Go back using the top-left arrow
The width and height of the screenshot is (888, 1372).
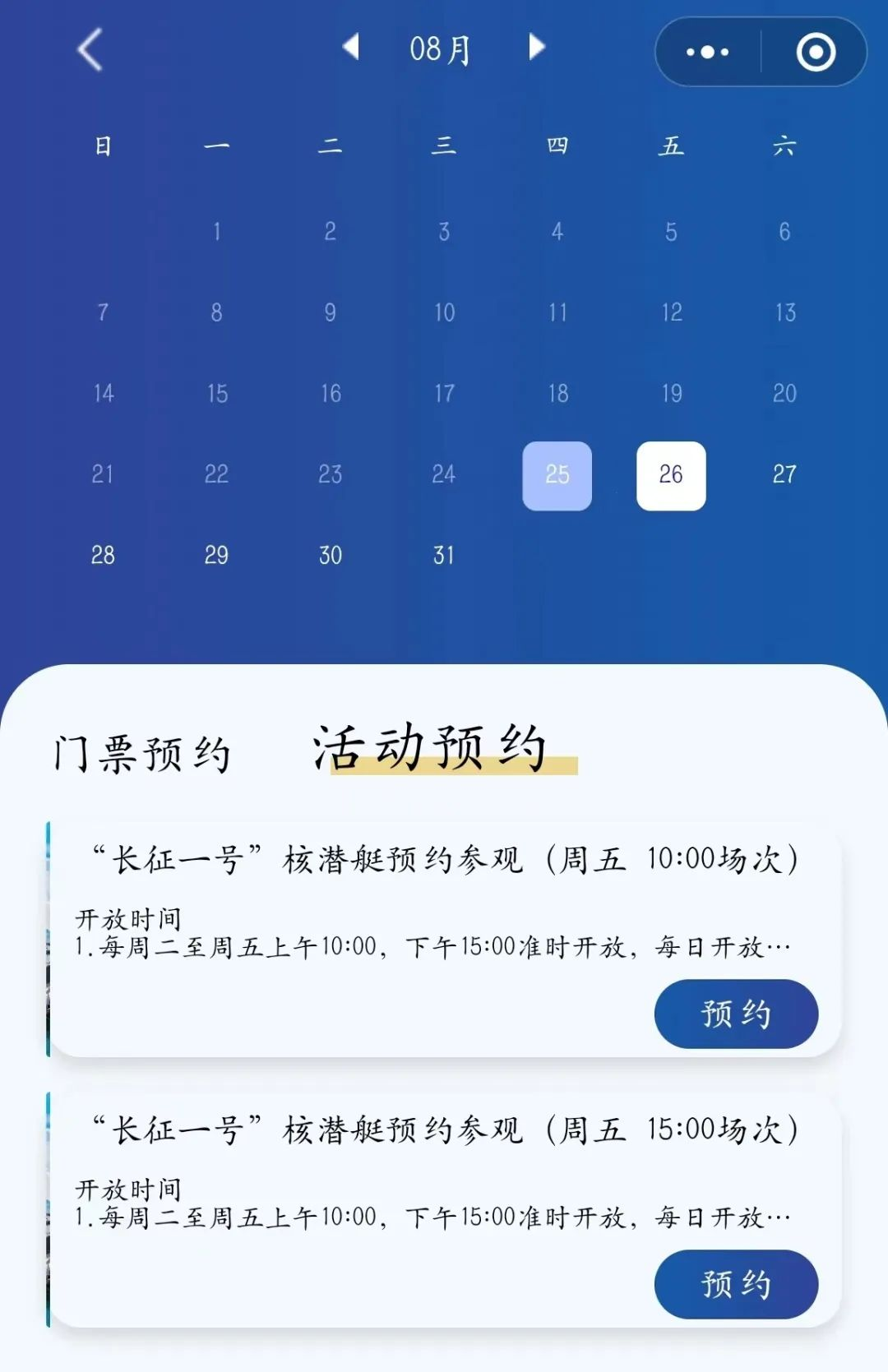click(90, 49)
